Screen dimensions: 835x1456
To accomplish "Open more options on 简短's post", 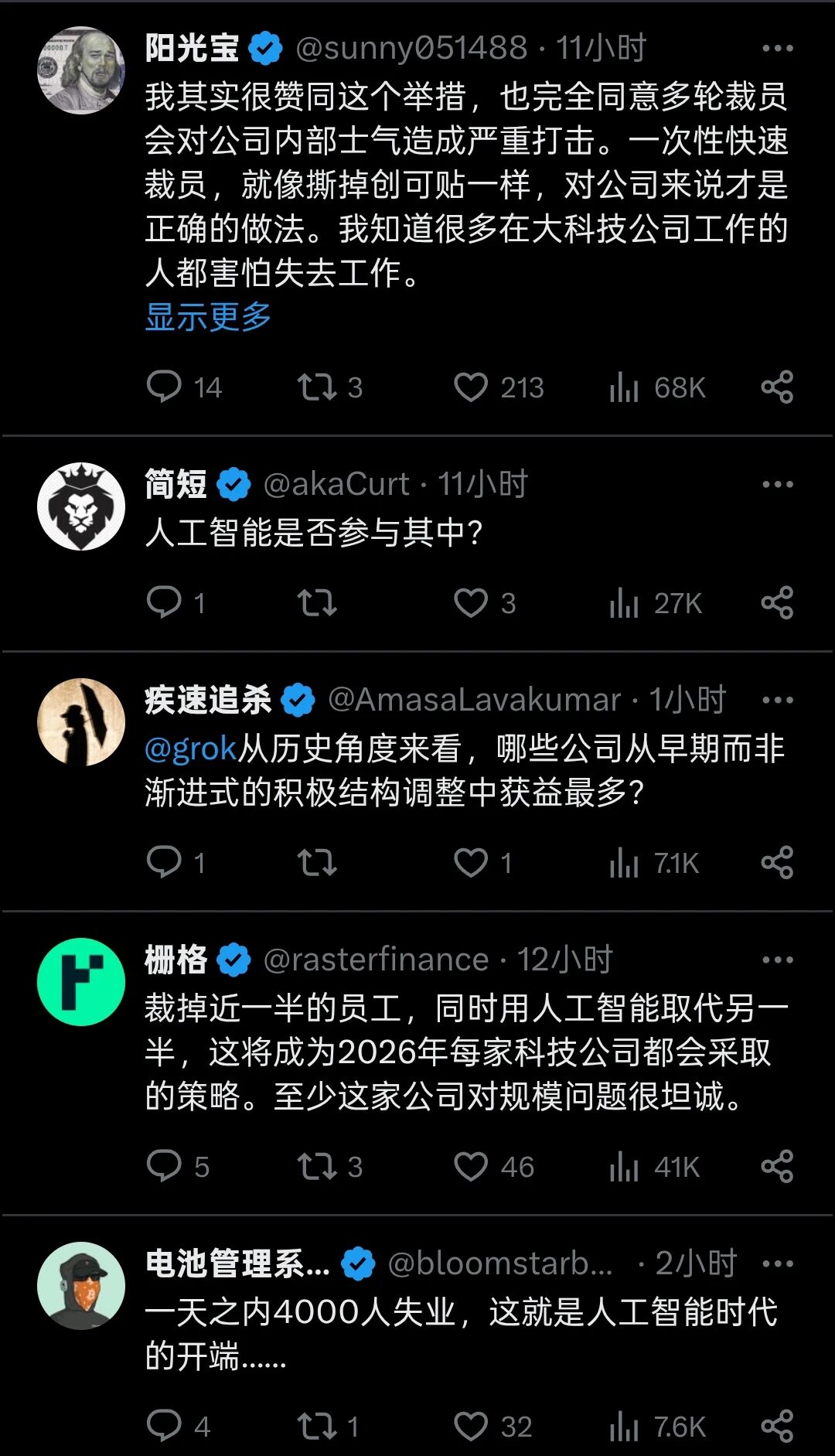I will tap(777, 484).
